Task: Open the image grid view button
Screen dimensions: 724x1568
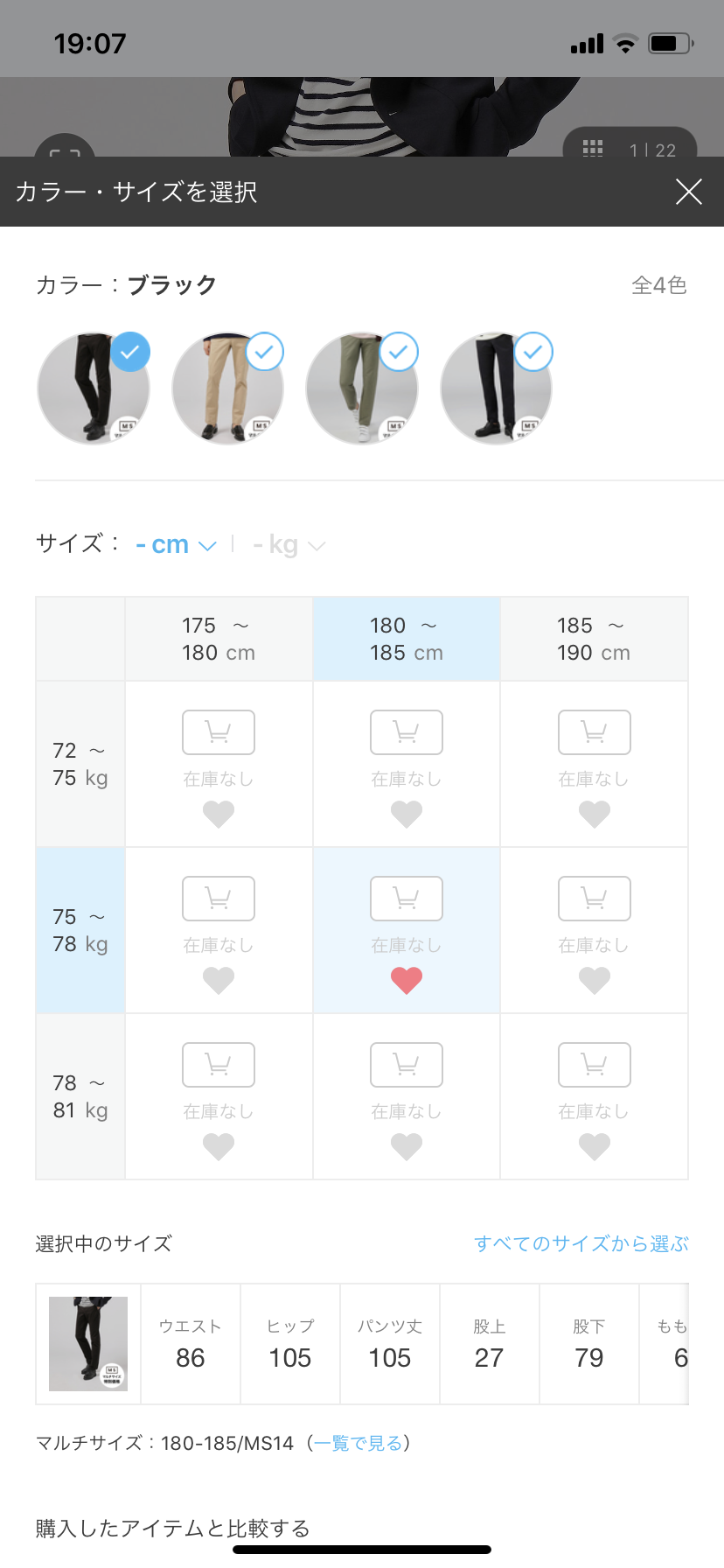Action: coord(593,149)
